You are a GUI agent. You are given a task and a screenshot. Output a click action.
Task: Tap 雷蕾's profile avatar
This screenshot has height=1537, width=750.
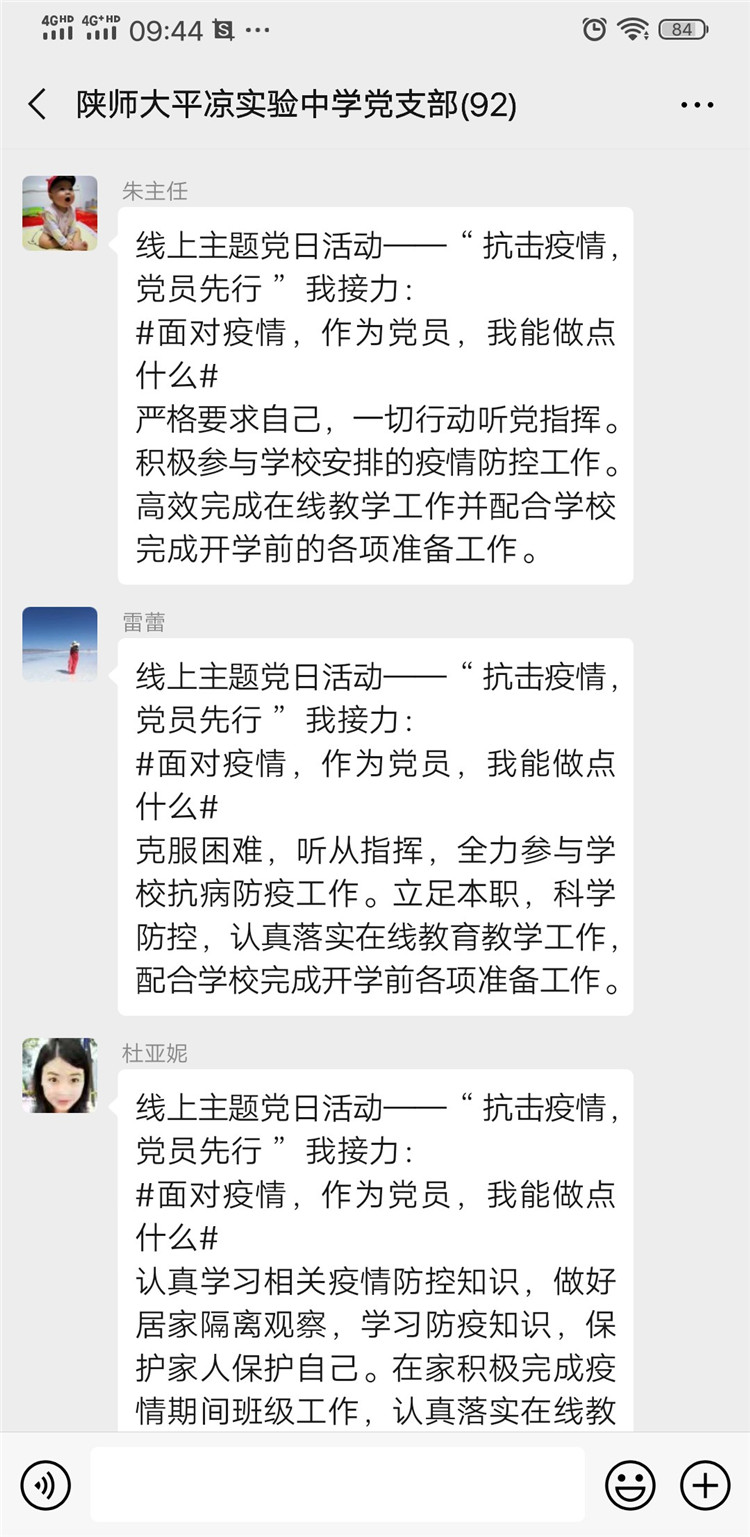[x=60, y=644]
